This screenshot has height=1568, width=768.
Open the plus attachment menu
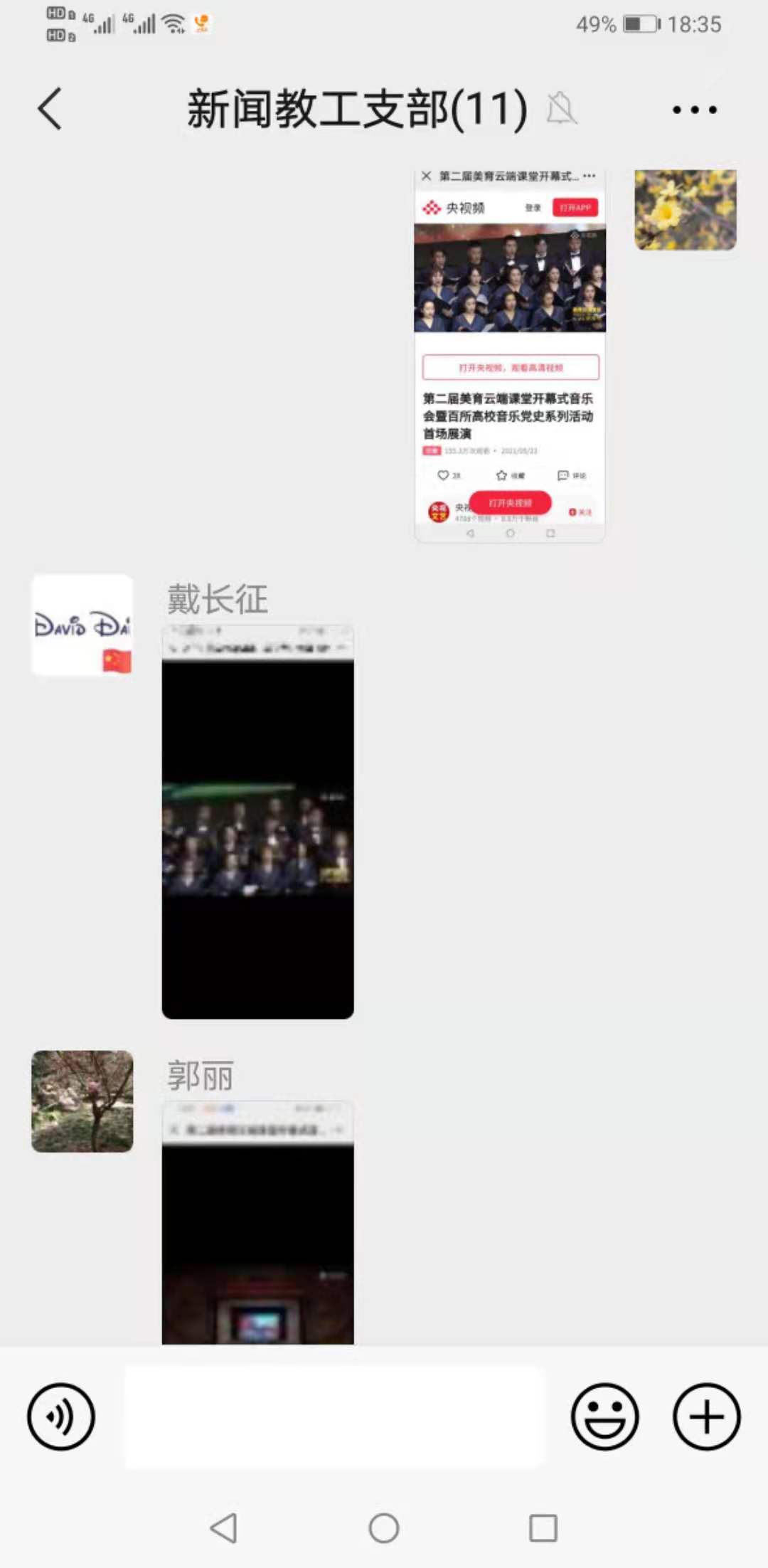pyautogui.click(x=706, y=1416)
